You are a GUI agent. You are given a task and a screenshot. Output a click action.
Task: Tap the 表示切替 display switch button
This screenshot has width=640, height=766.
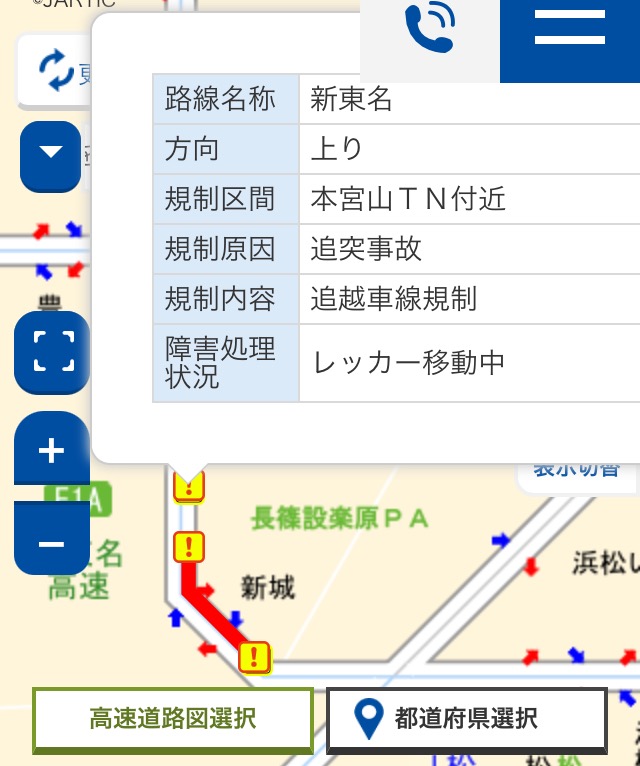click(577, 472)
